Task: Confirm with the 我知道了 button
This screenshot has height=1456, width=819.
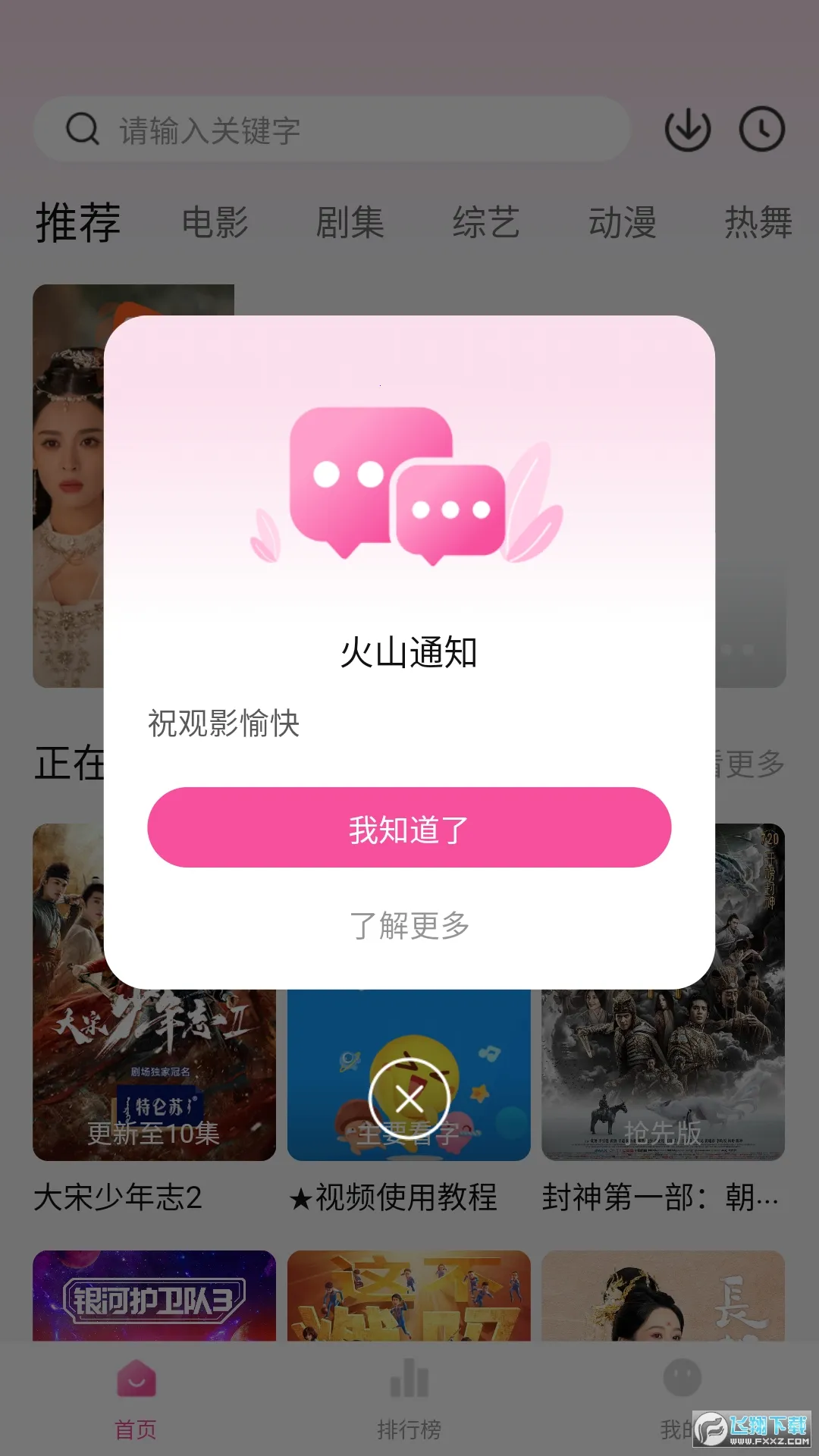Action: [x=409, y=827]
